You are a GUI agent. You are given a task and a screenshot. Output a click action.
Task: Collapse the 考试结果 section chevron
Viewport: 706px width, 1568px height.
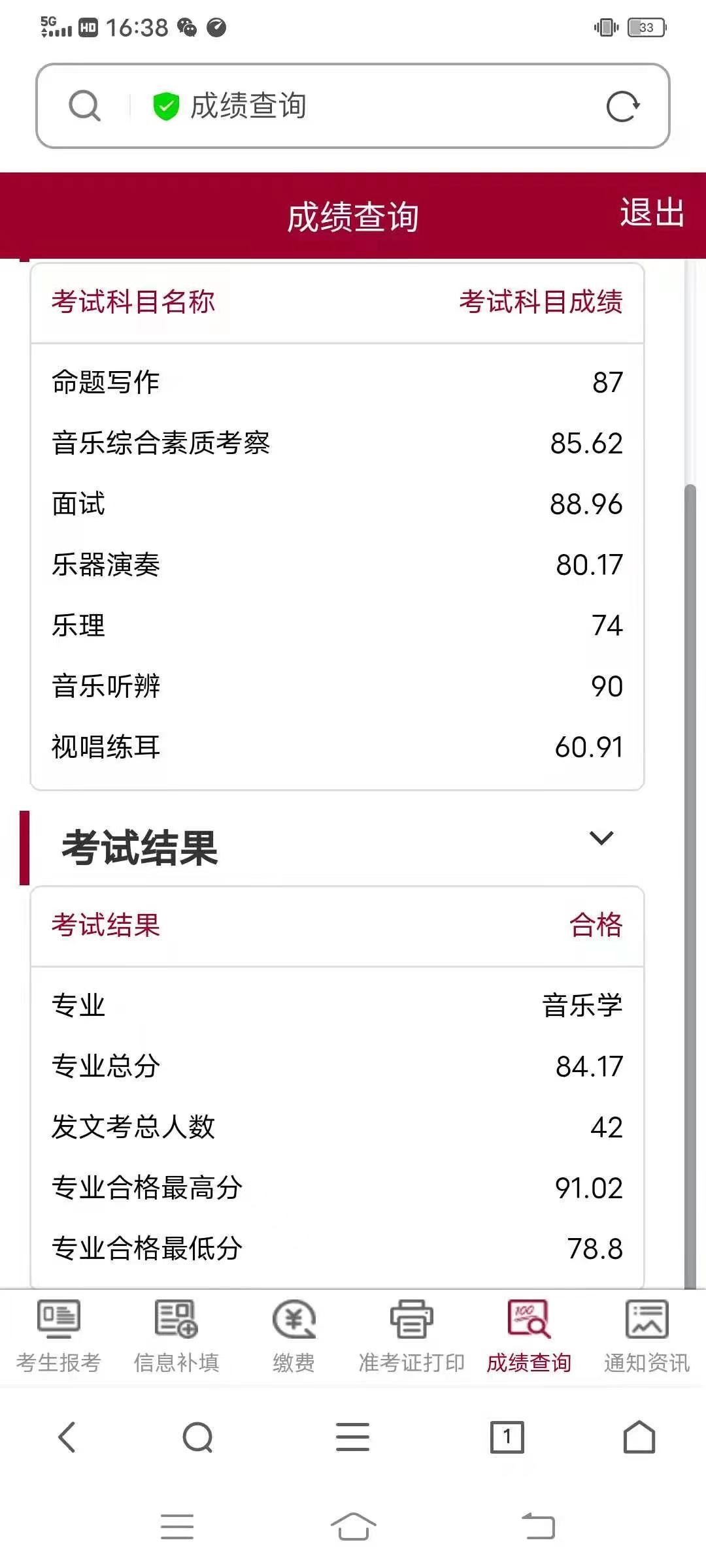[x=601, y=838]
